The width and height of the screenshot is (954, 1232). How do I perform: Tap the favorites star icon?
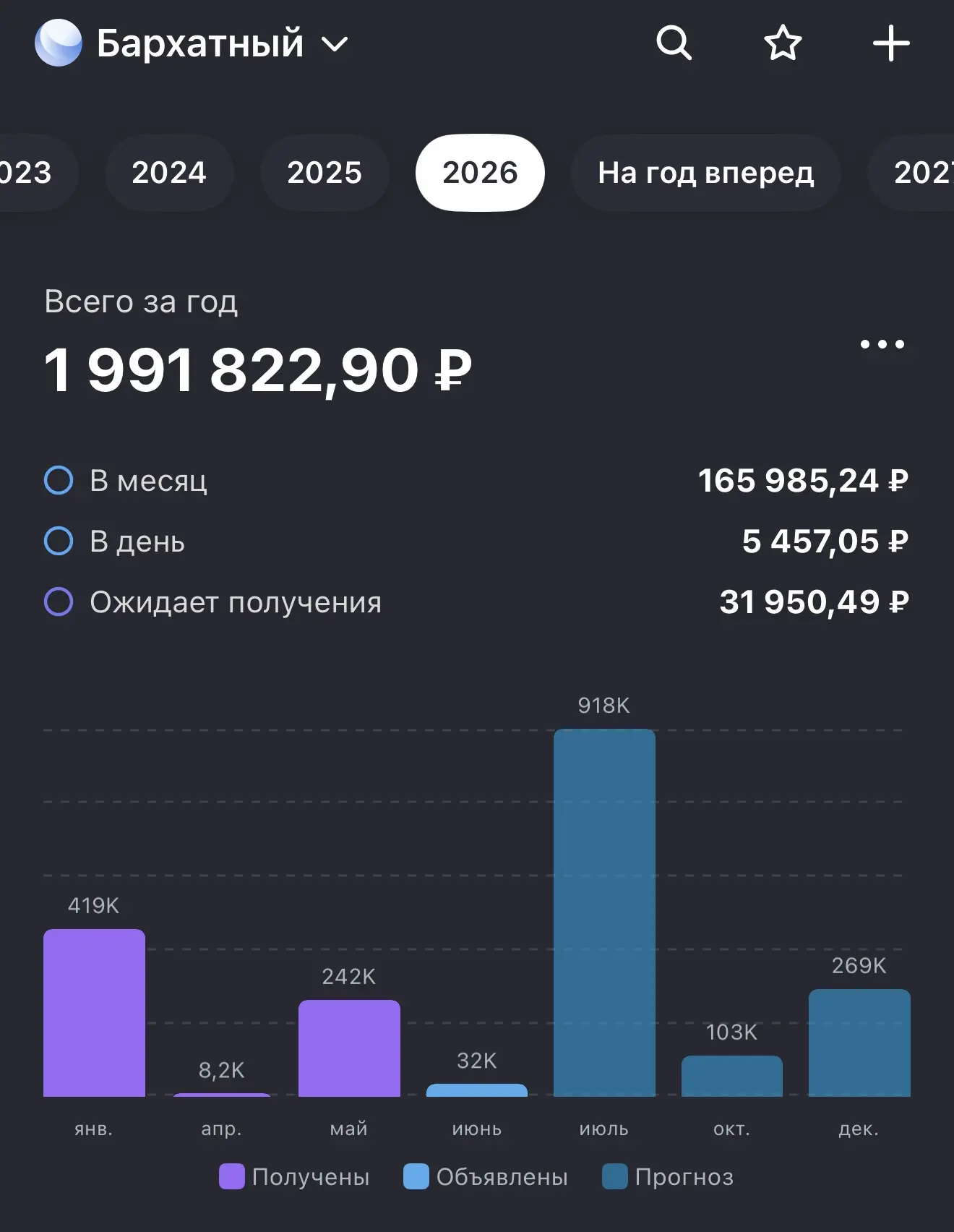point(783,43)
